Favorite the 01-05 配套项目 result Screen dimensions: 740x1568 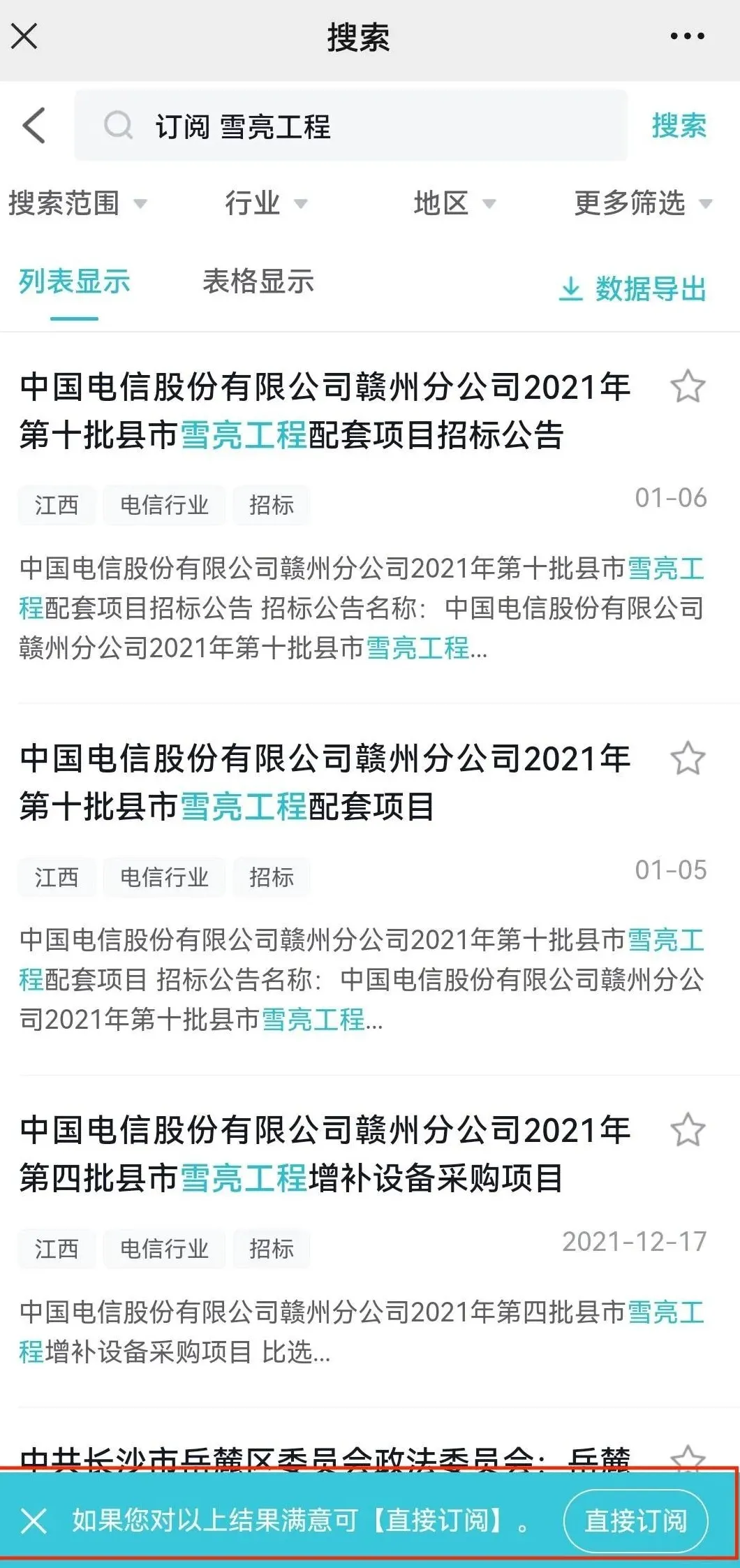688,759
